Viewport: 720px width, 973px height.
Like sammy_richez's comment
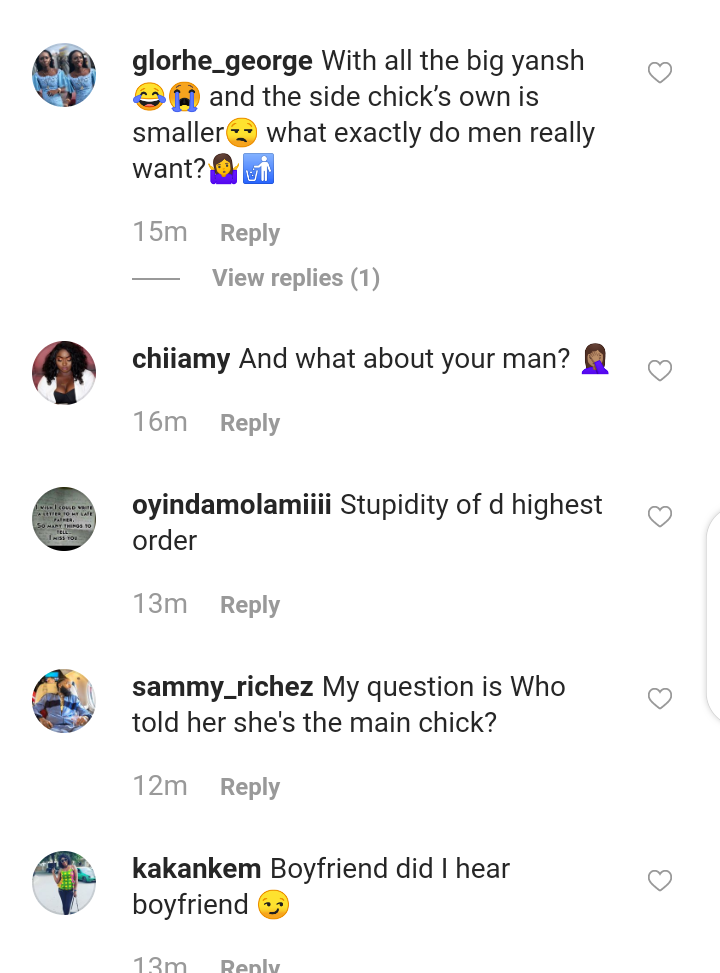(x=660, y=699)
